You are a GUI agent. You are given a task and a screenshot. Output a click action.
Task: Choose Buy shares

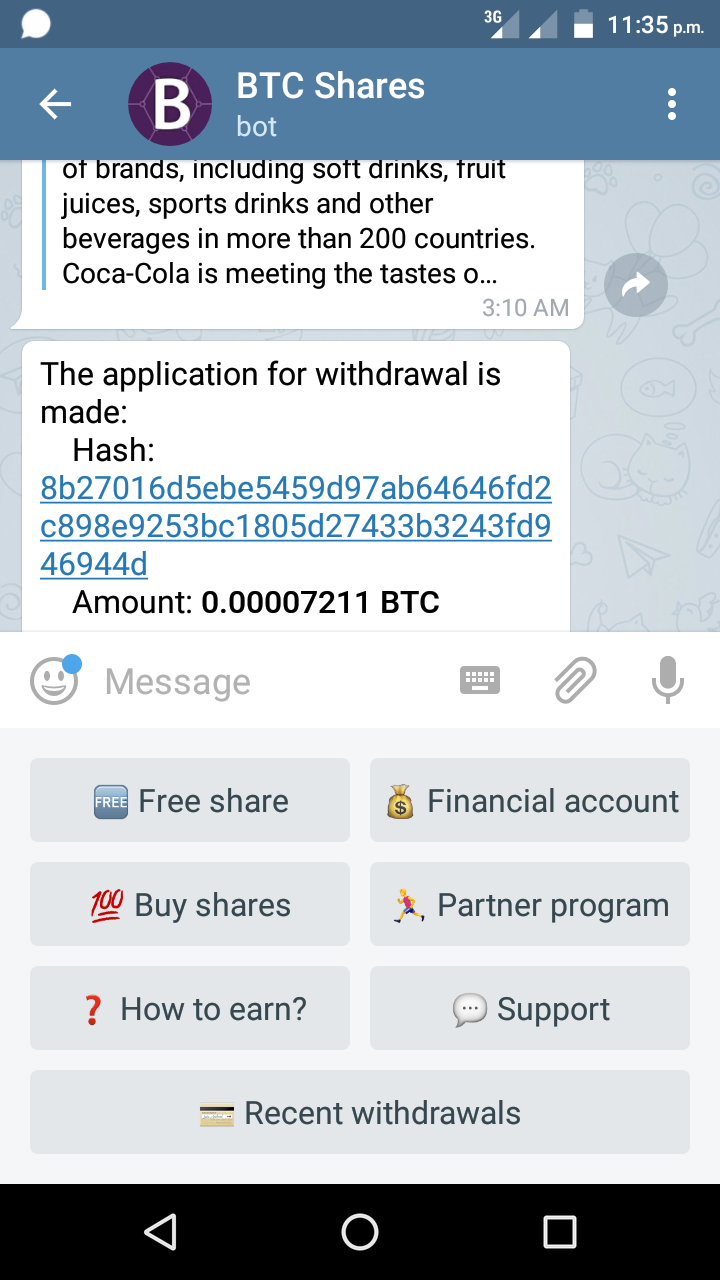point(190,904)
